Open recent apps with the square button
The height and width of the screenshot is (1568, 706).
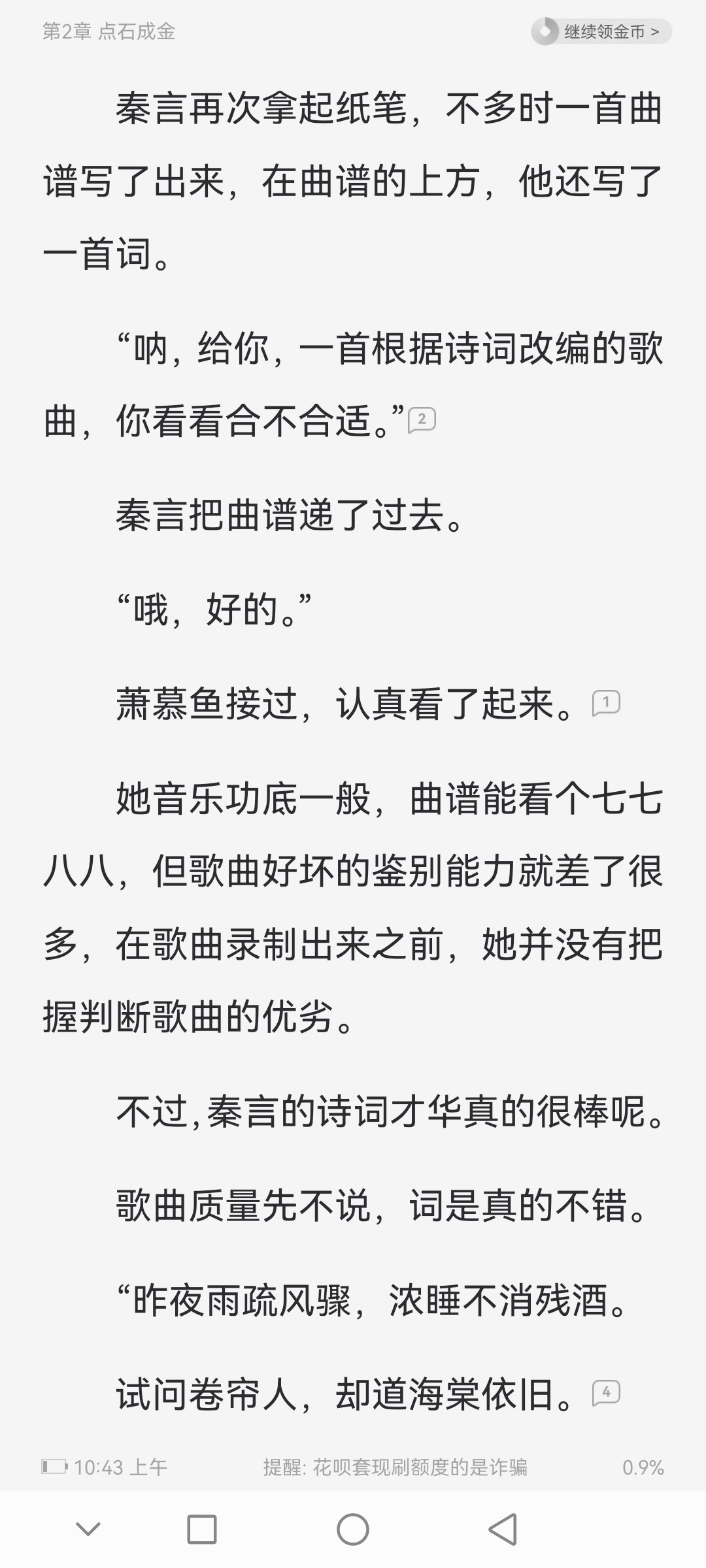click(x=202, y=1529)
